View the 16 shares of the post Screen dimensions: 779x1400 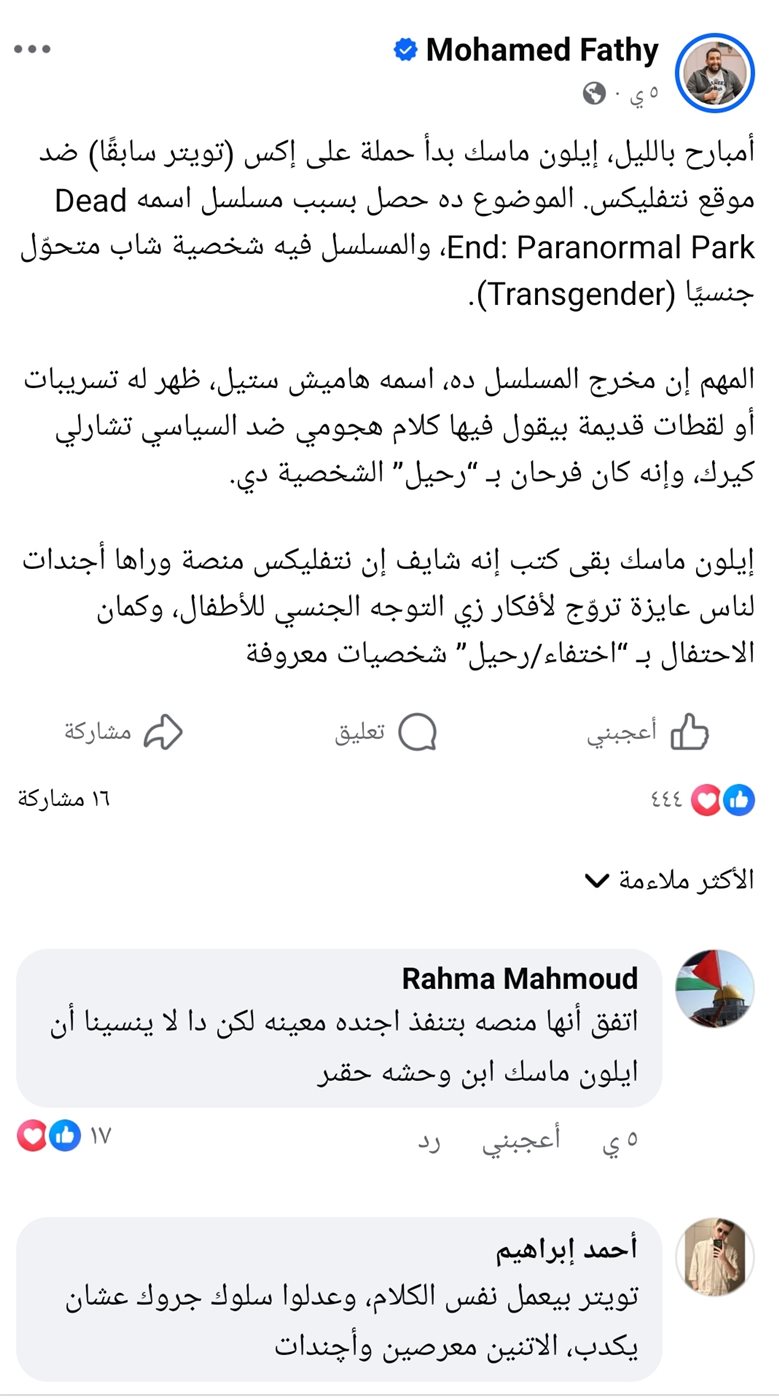point(64,799)
